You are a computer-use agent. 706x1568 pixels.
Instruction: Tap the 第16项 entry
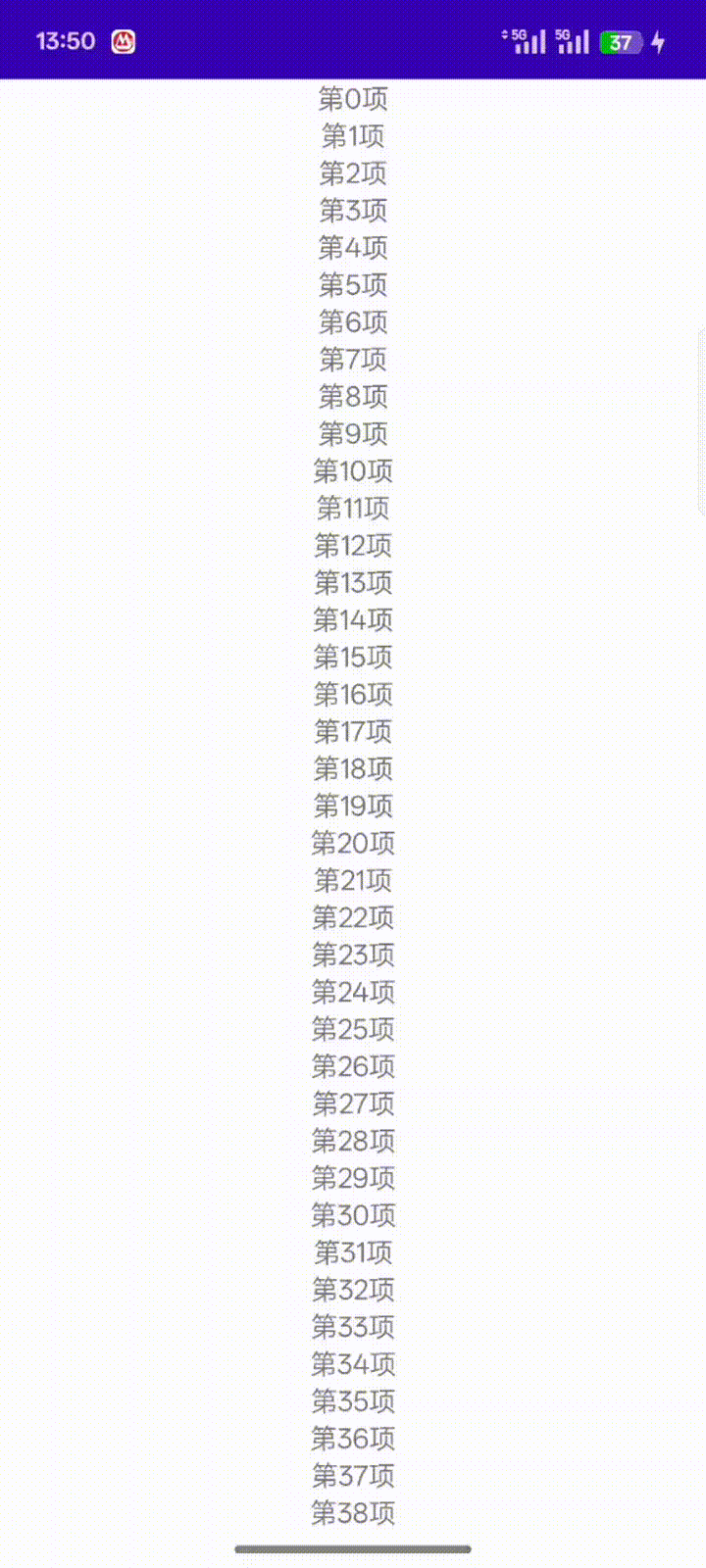coord(353,695)
